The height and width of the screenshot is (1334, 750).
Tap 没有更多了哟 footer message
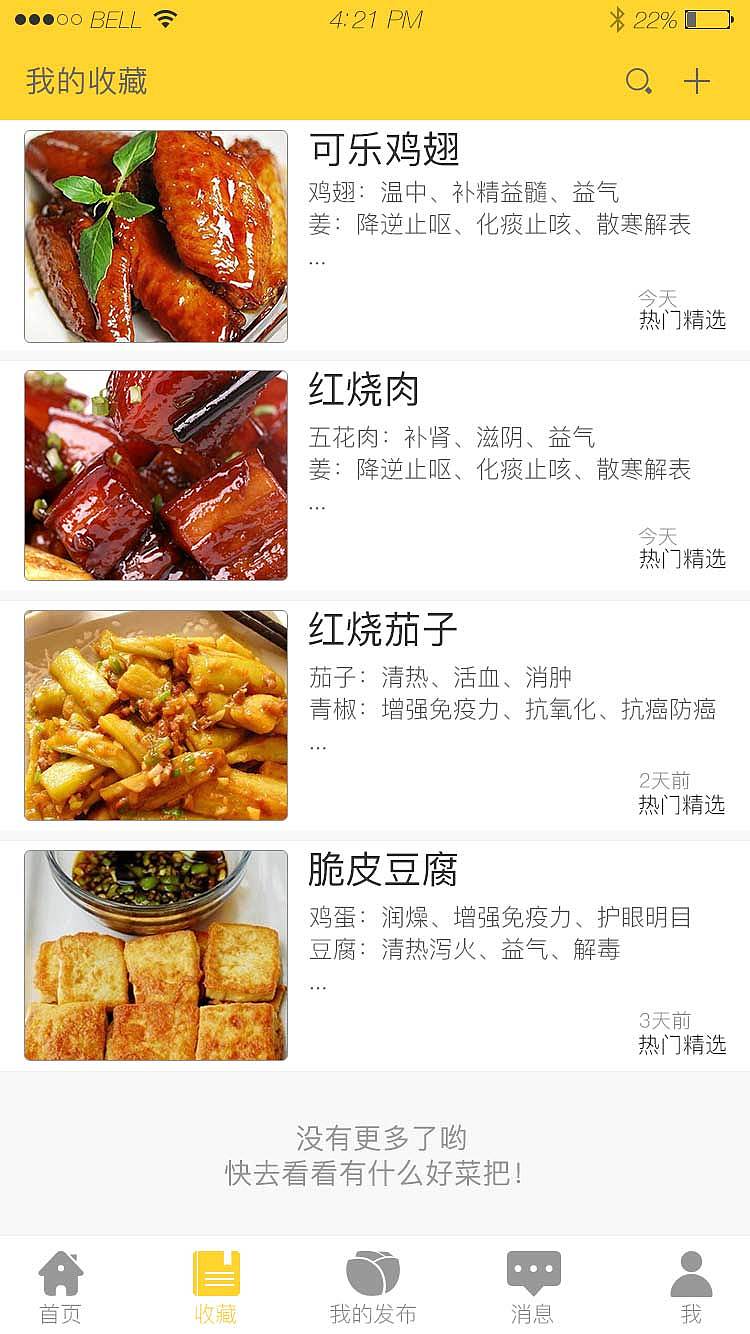(375, 1137)
